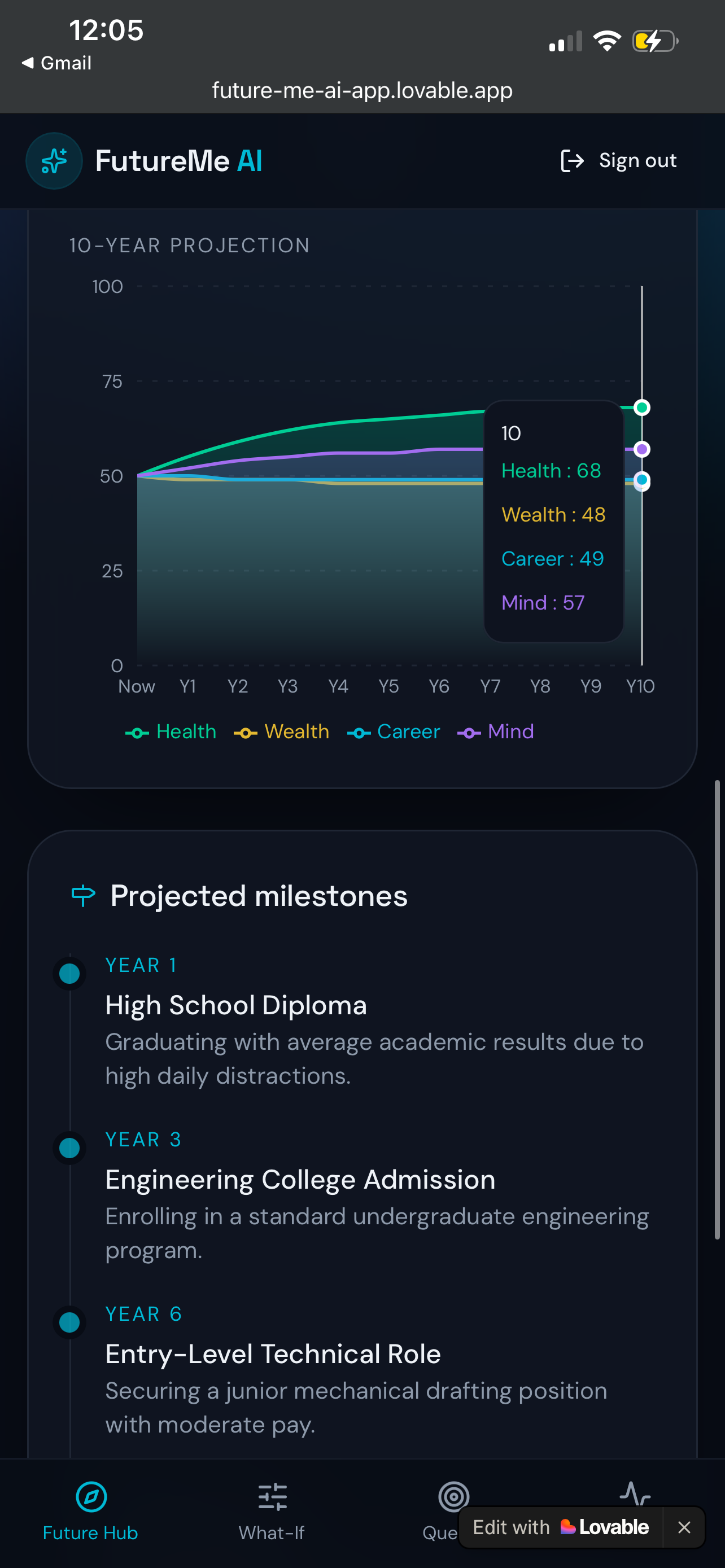The width and height of the screenshot is (725, 1568).
Task: Dismiss the Edit with Lovable banner
Action: tap(684, 1527)
